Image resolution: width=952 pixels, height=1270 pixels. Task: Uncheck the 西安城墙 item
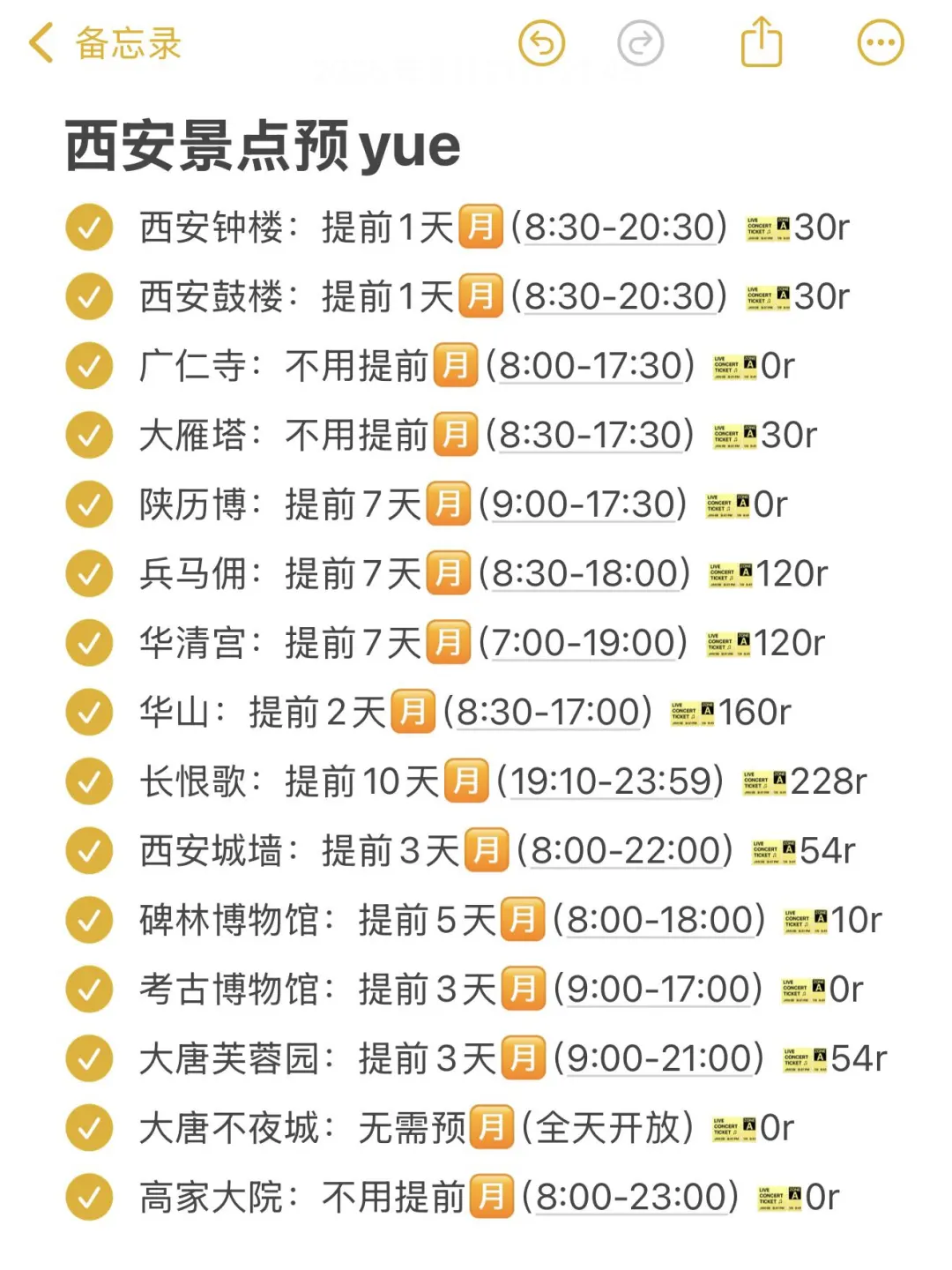[x=89, y=850]
